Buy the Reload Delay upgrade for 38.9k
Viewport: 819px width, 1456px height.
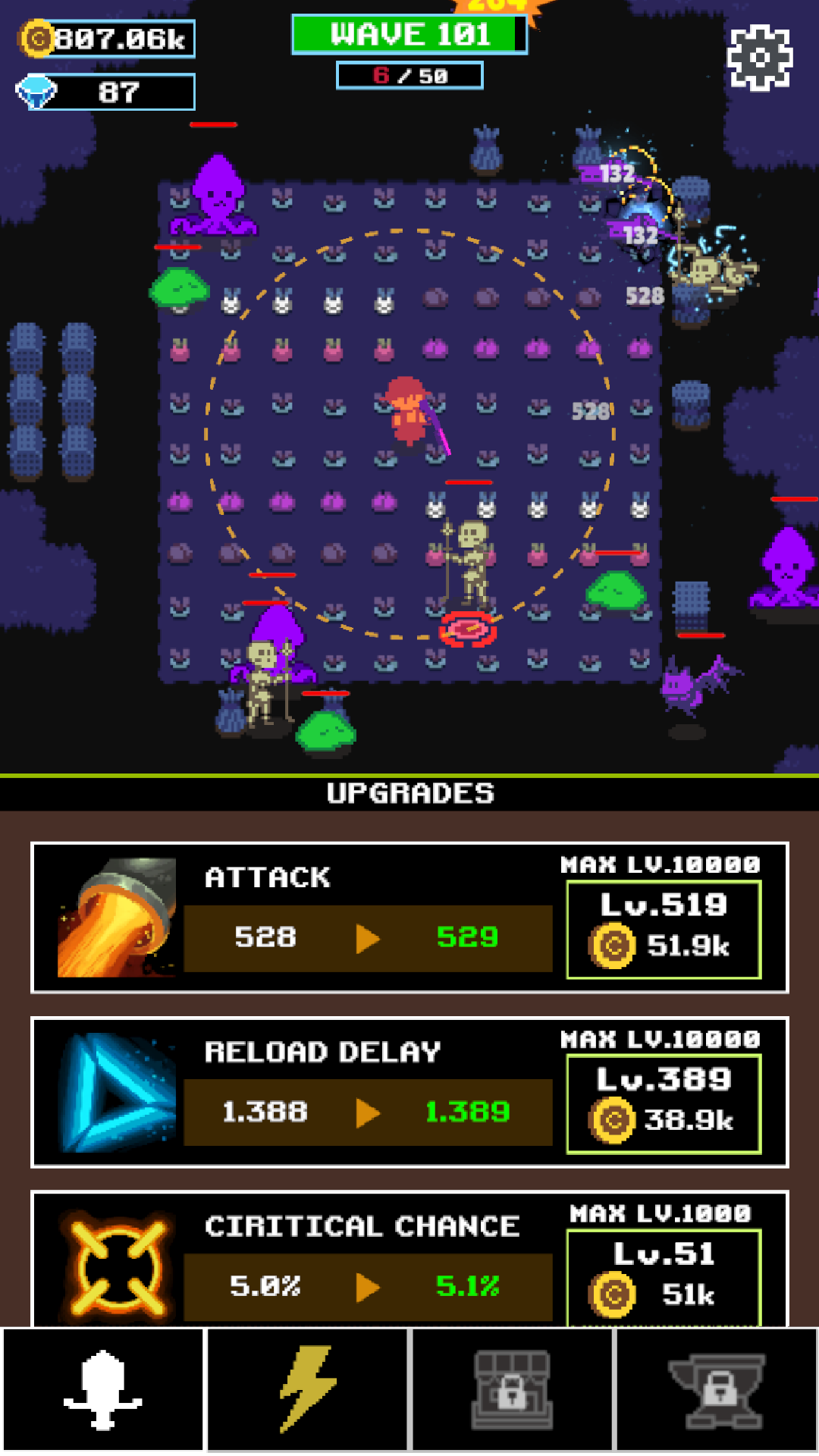(664, 1104)
